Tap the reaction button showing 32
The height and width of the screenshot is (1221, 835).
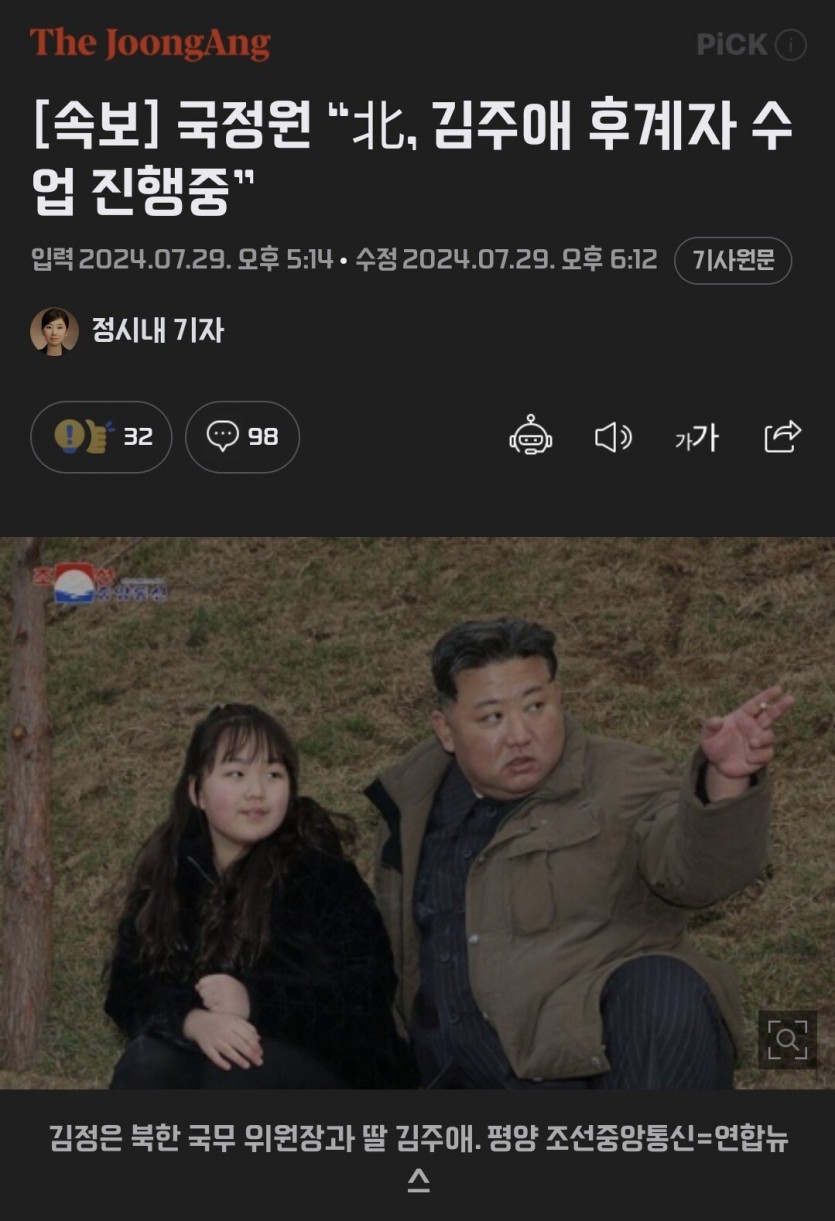[x=101, y=437]
